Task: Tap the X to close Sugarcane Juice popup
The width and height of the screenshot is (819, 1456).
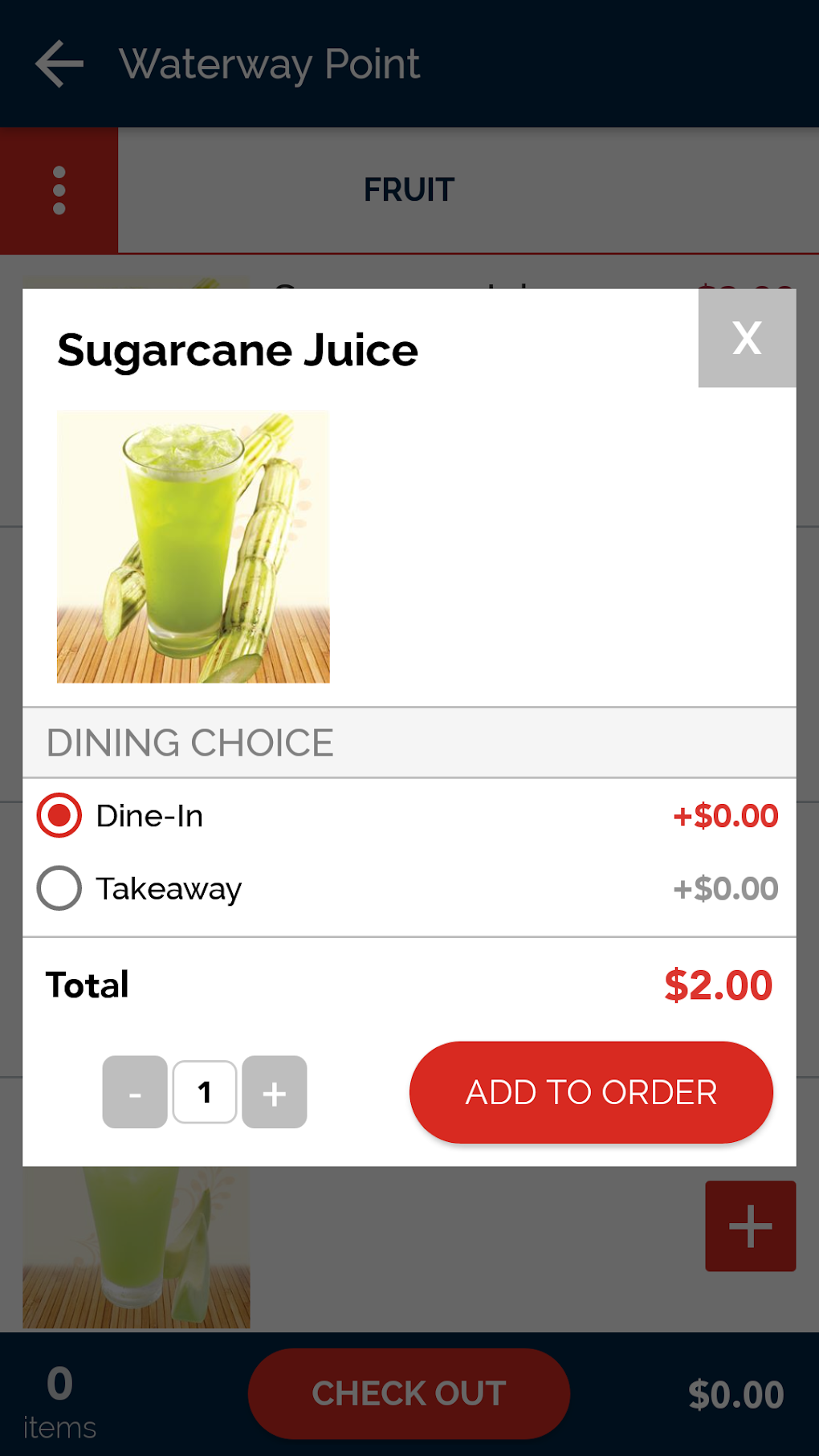Action: [747, 338]
